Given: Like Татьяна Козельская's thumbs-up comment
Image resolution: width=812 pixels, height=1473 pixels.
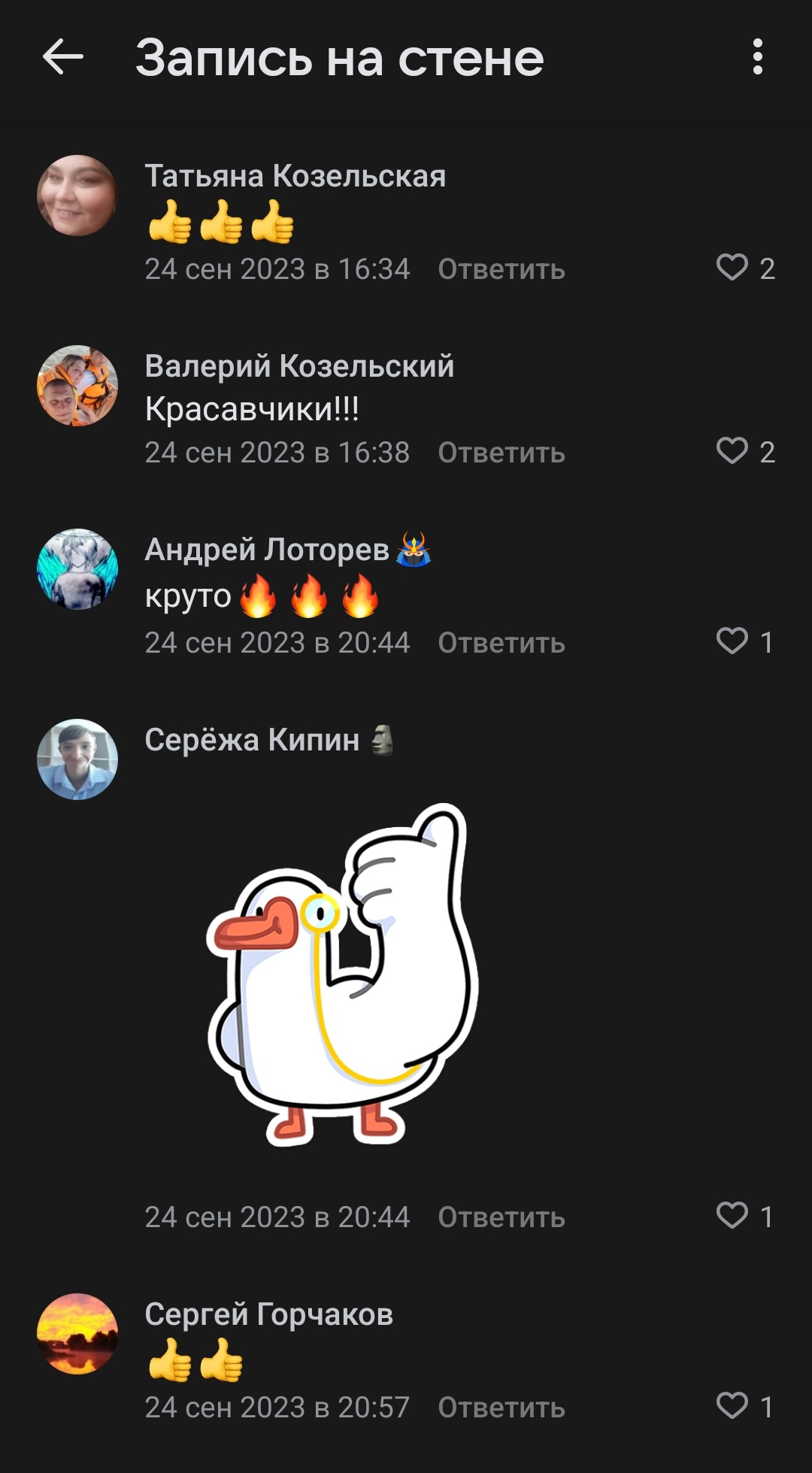Looking at the screenshot, I should coord(732,268).
